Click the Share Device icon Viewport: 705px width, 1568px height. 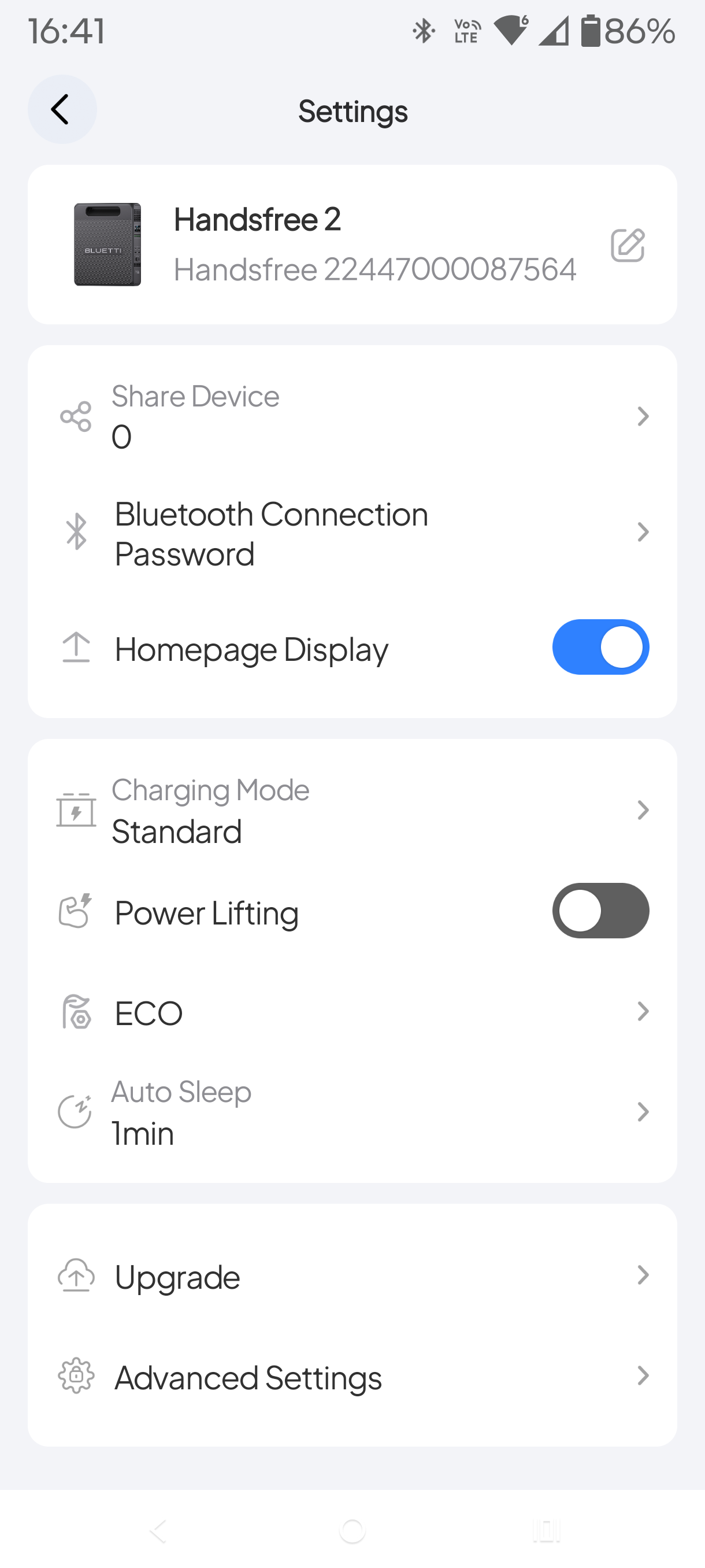[76, 416]
